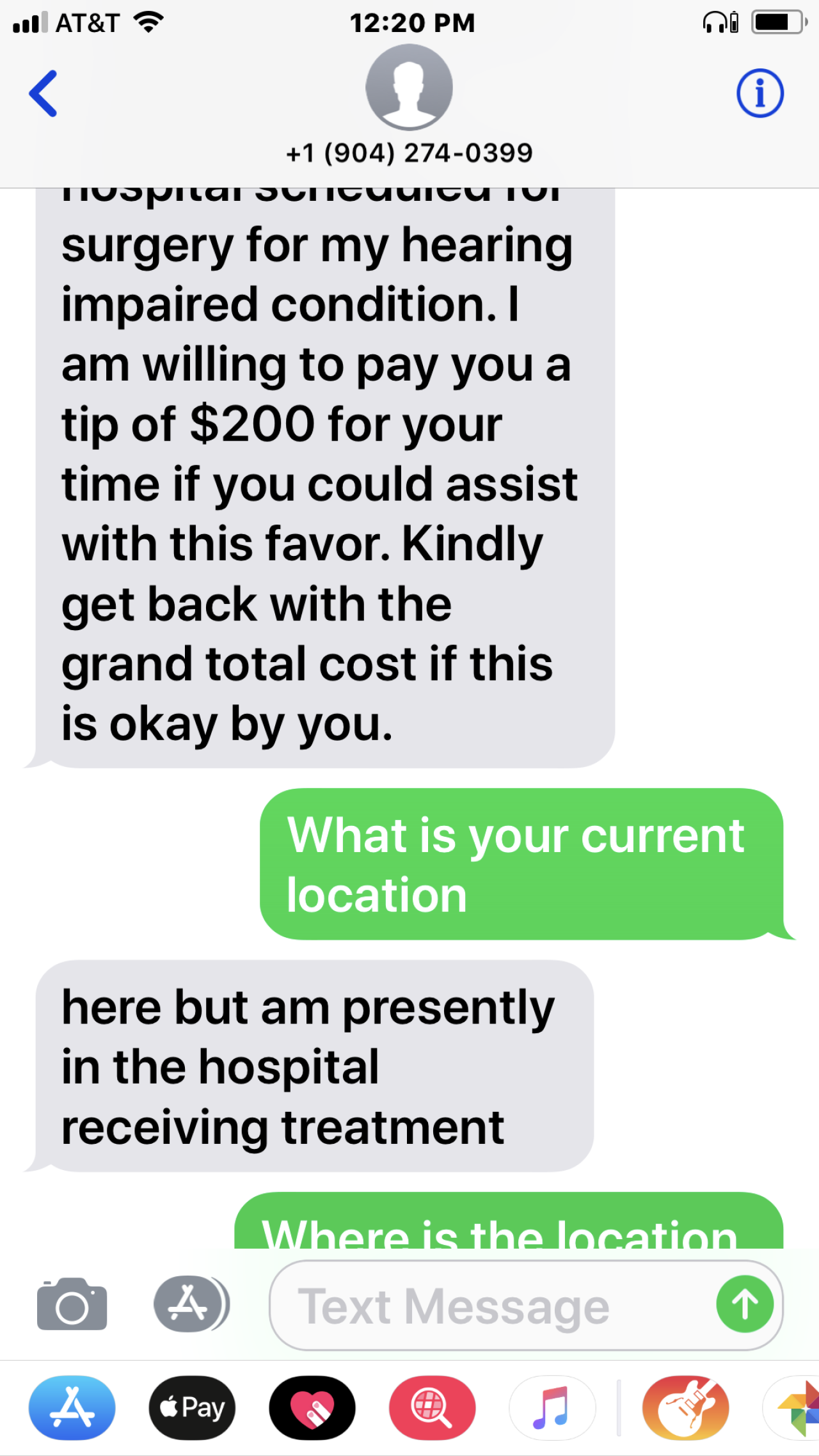Toggle the iMessage apps drawer button
The image size is (819, 1456).
pyautogui.click(x=191, y=1304)
